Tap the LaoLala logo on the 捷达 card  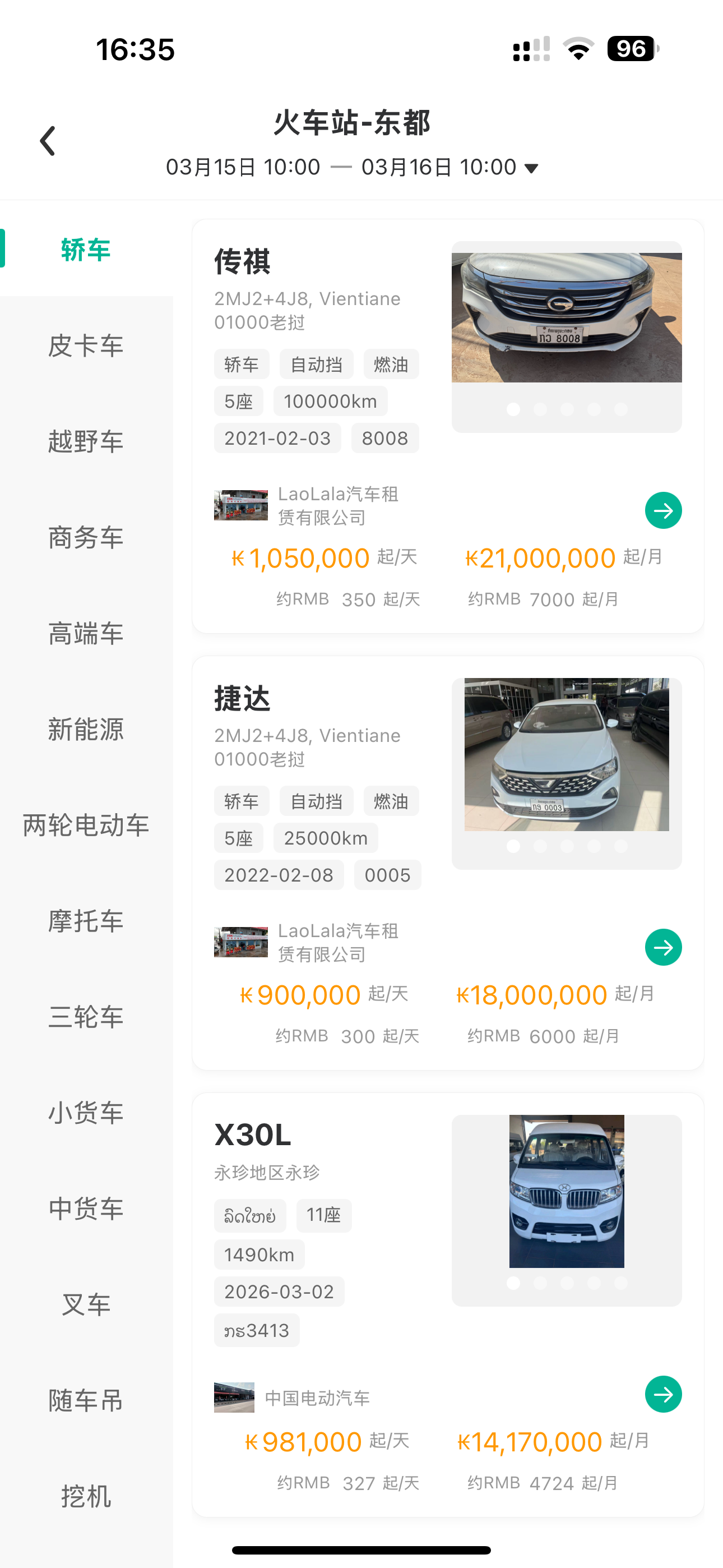point(241,942)
